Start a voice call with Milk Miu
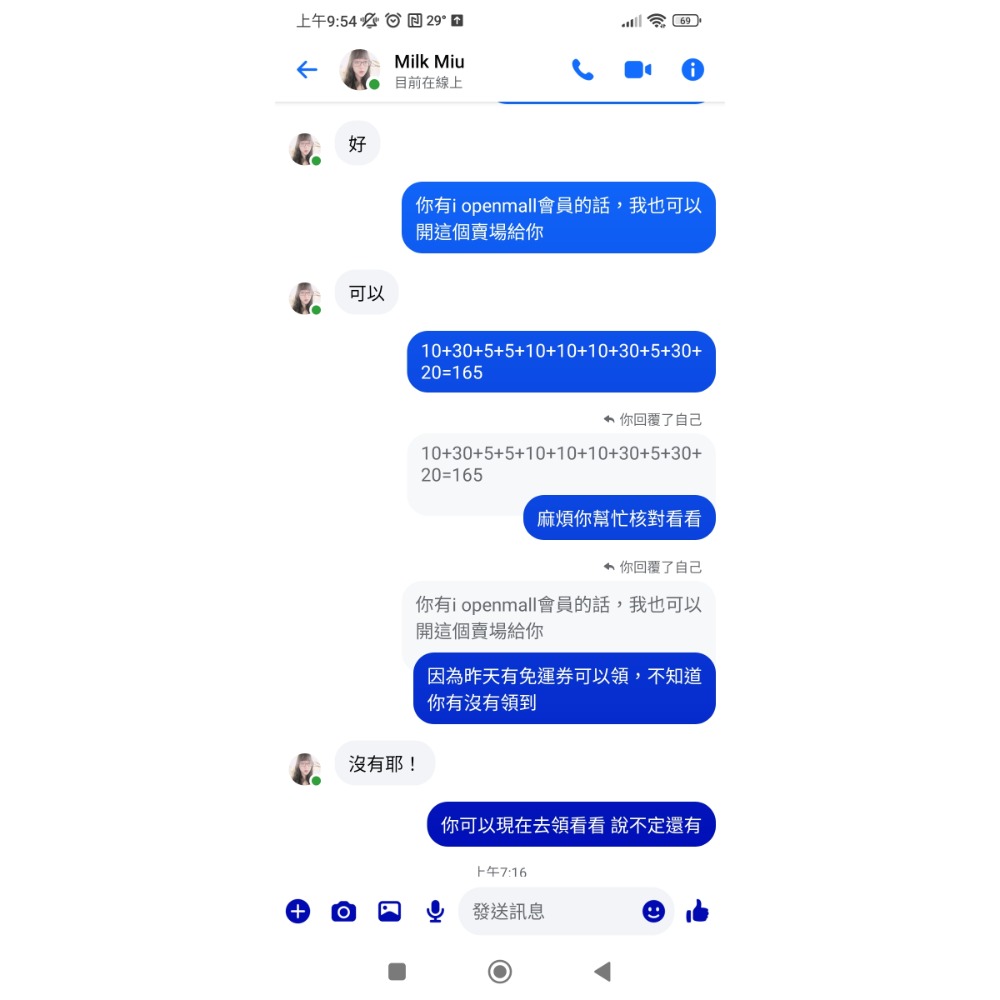Image resolution: width=1000 pixels, height=1000 pixels. pos(582,70)
